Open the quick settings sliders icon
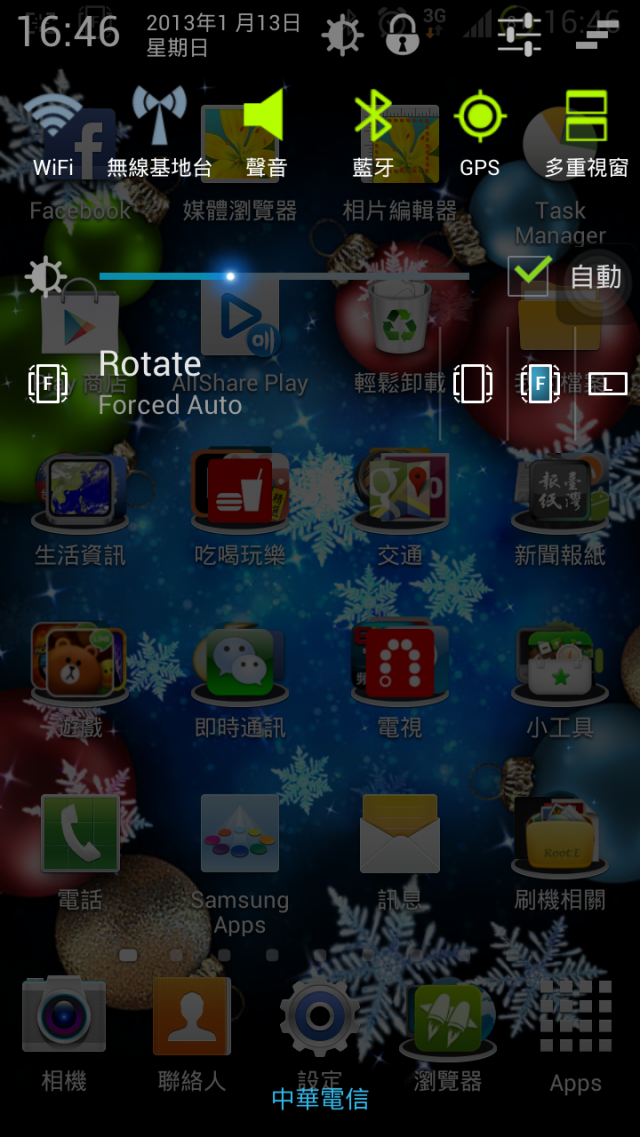Viewport: 640px width, 1138px height. [x=519, y=35]
